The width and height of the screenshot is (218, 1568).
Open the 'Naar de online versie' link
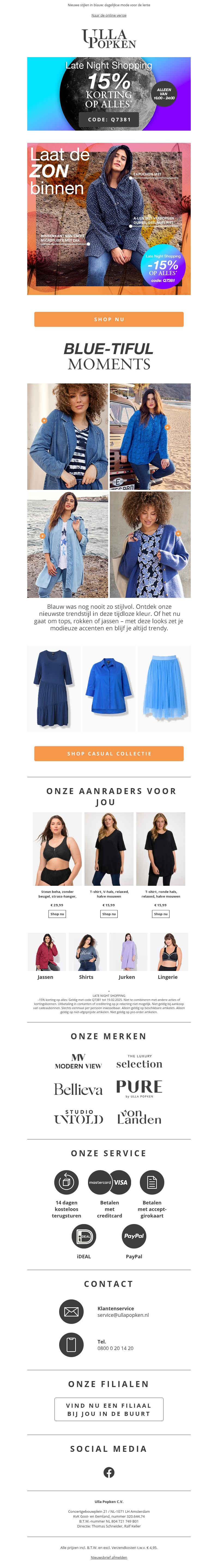click(109, 15)
